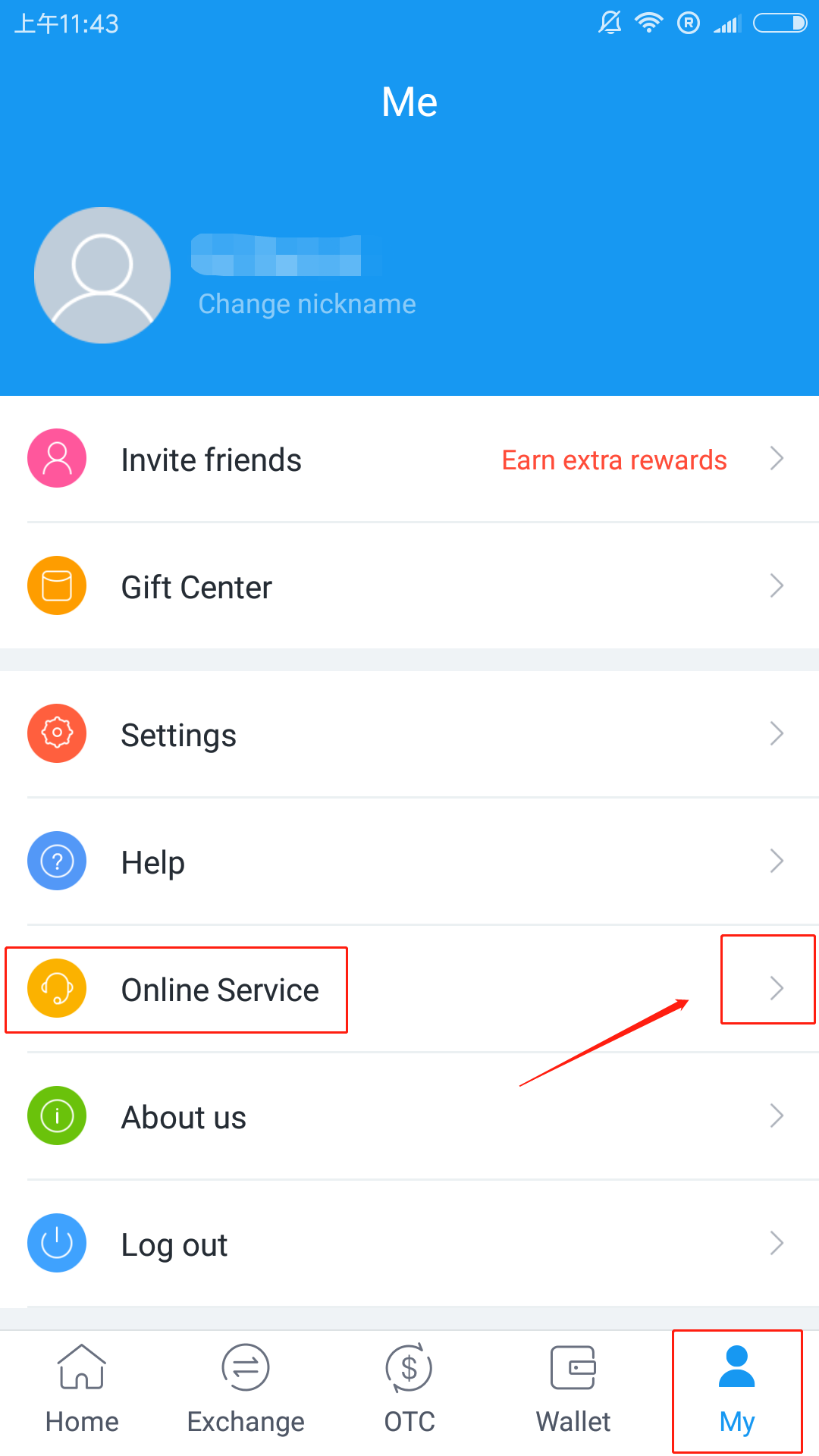Open Gift Center
The width and height of the screenshot is (819, 1456).
(x=409, y=585)
